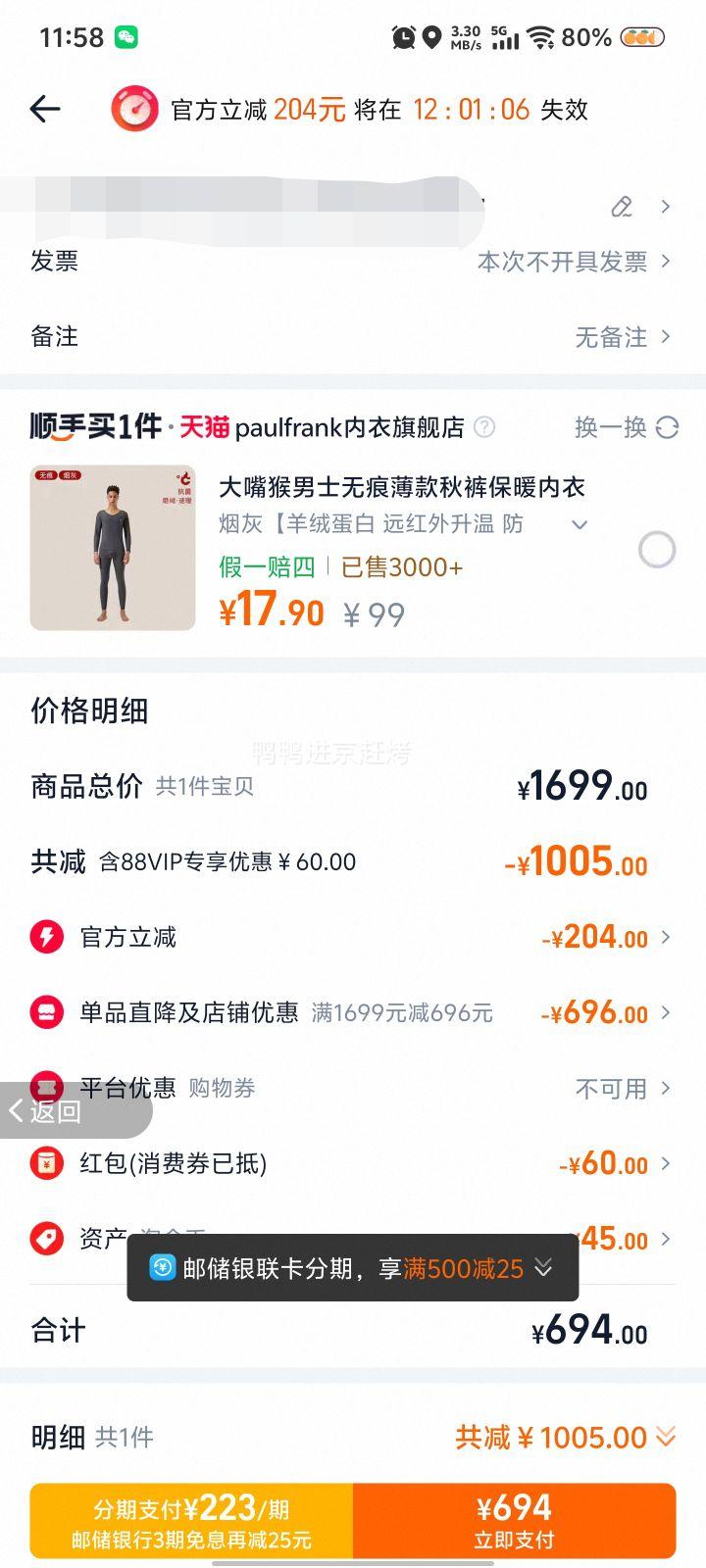
Task: Open the 官方立减 discount detail arrow
Action: (672, 937)
